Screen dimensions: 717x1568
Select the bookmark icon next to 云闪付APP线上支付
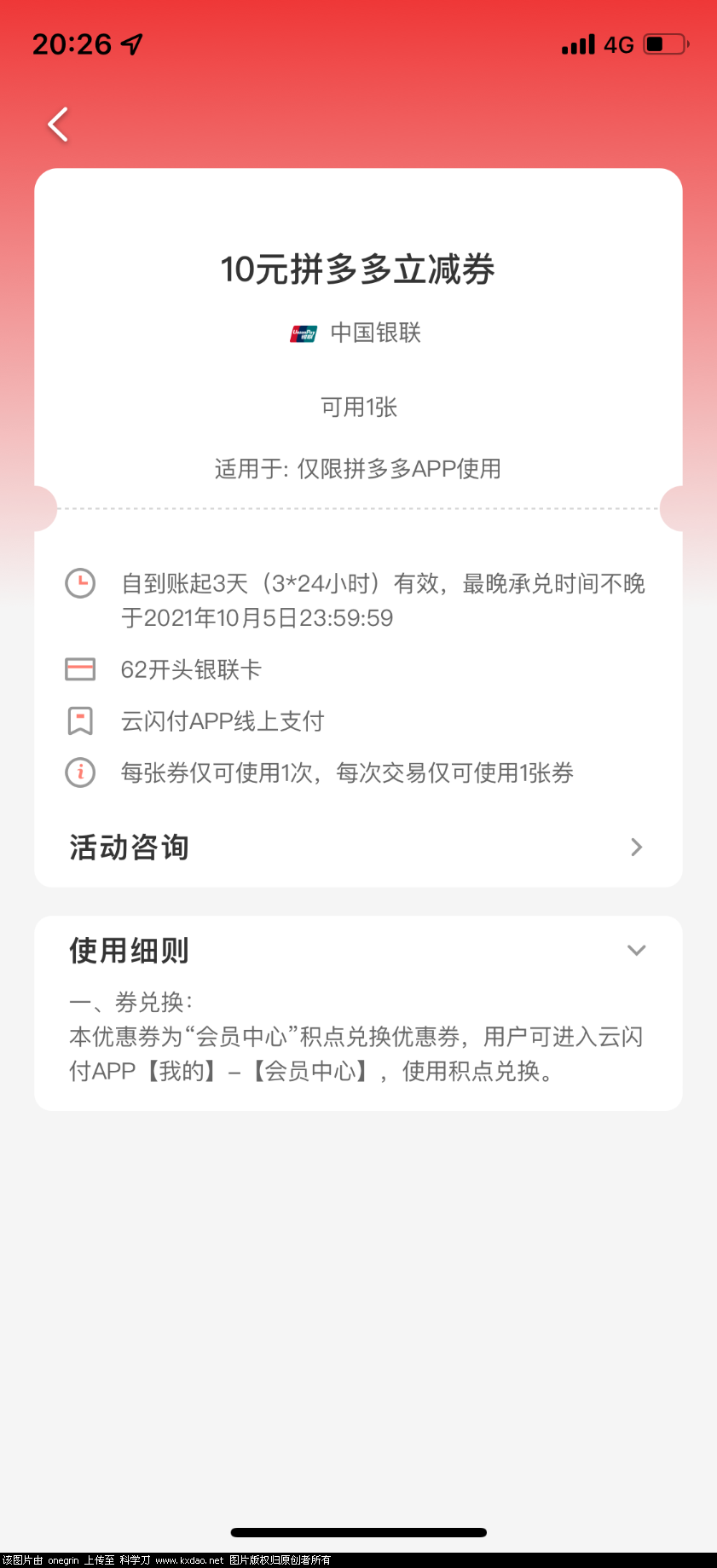point(79,720)
